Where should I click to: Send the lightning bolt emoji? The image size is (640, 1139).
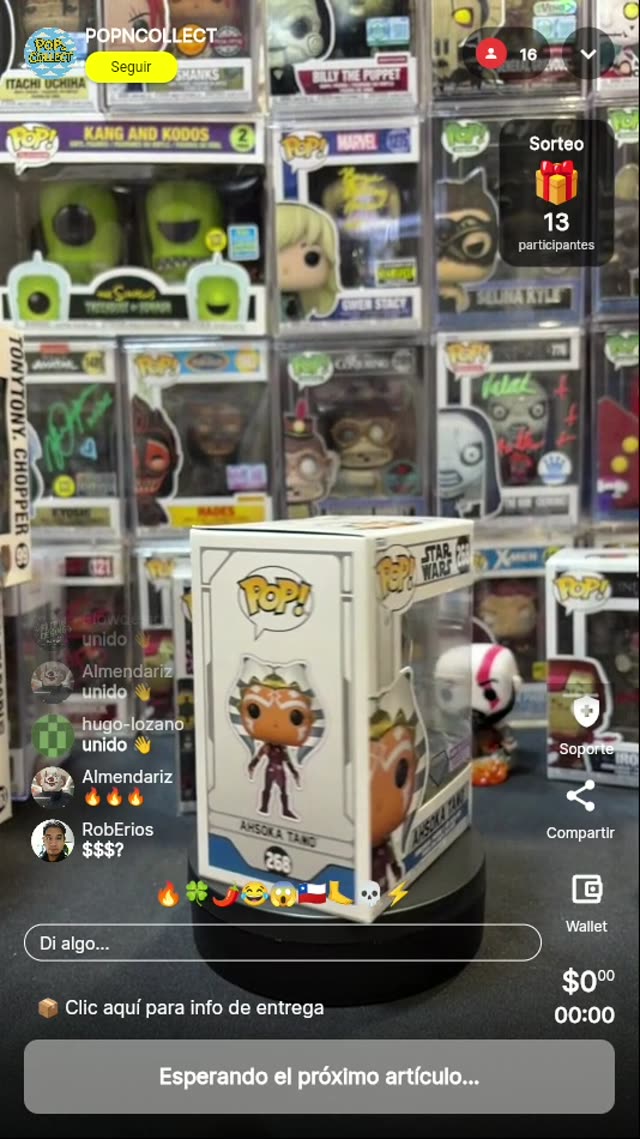[x=398, y=894]
